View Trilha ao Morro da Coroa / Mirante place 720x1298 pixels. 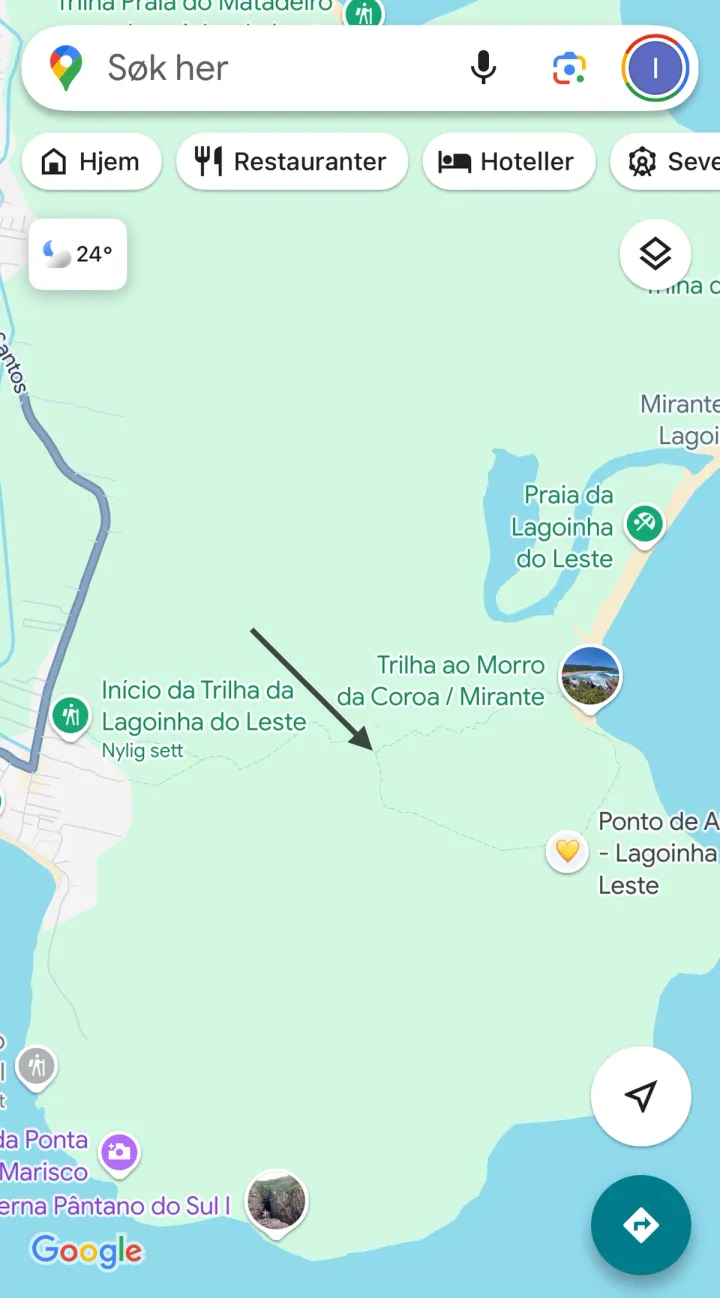[590, 676]
